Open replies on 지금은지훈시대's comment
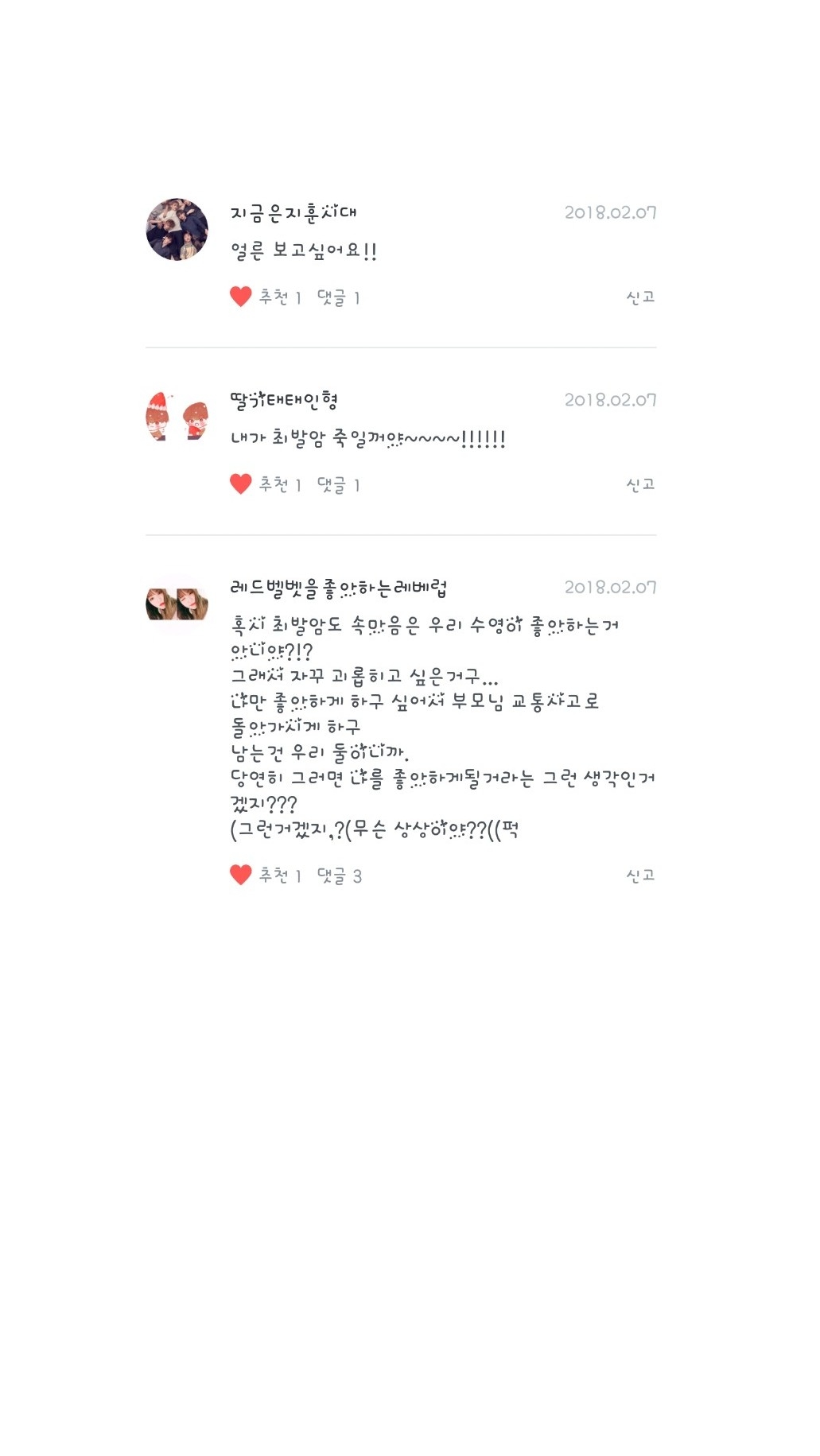Viewport: 820px width, 1456px height. tap(338, 297)
